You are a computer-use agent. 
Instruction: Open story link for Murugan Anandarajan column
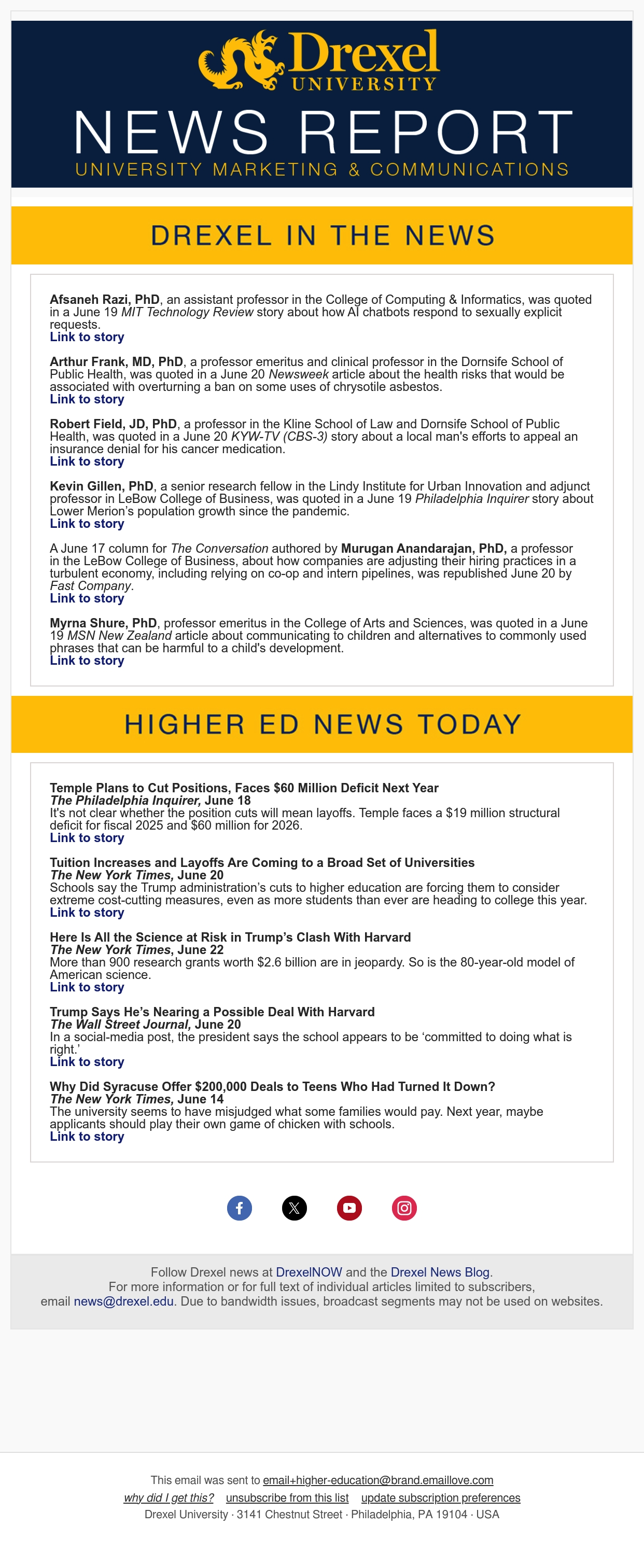pos(87,598)
